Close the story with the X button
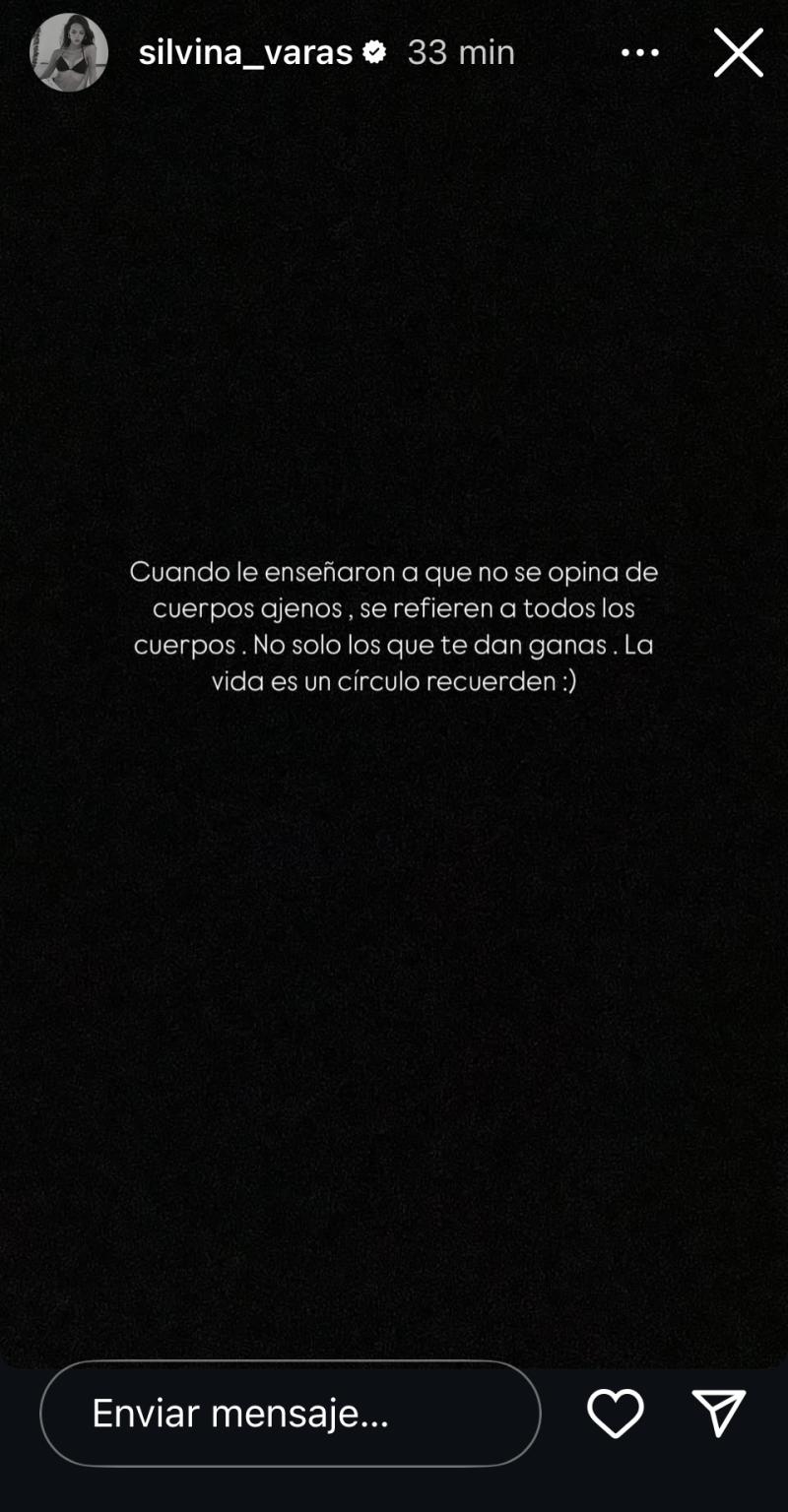Image resolution: width=788 pixels, height=1512 pixels. [x=737, y=52]
